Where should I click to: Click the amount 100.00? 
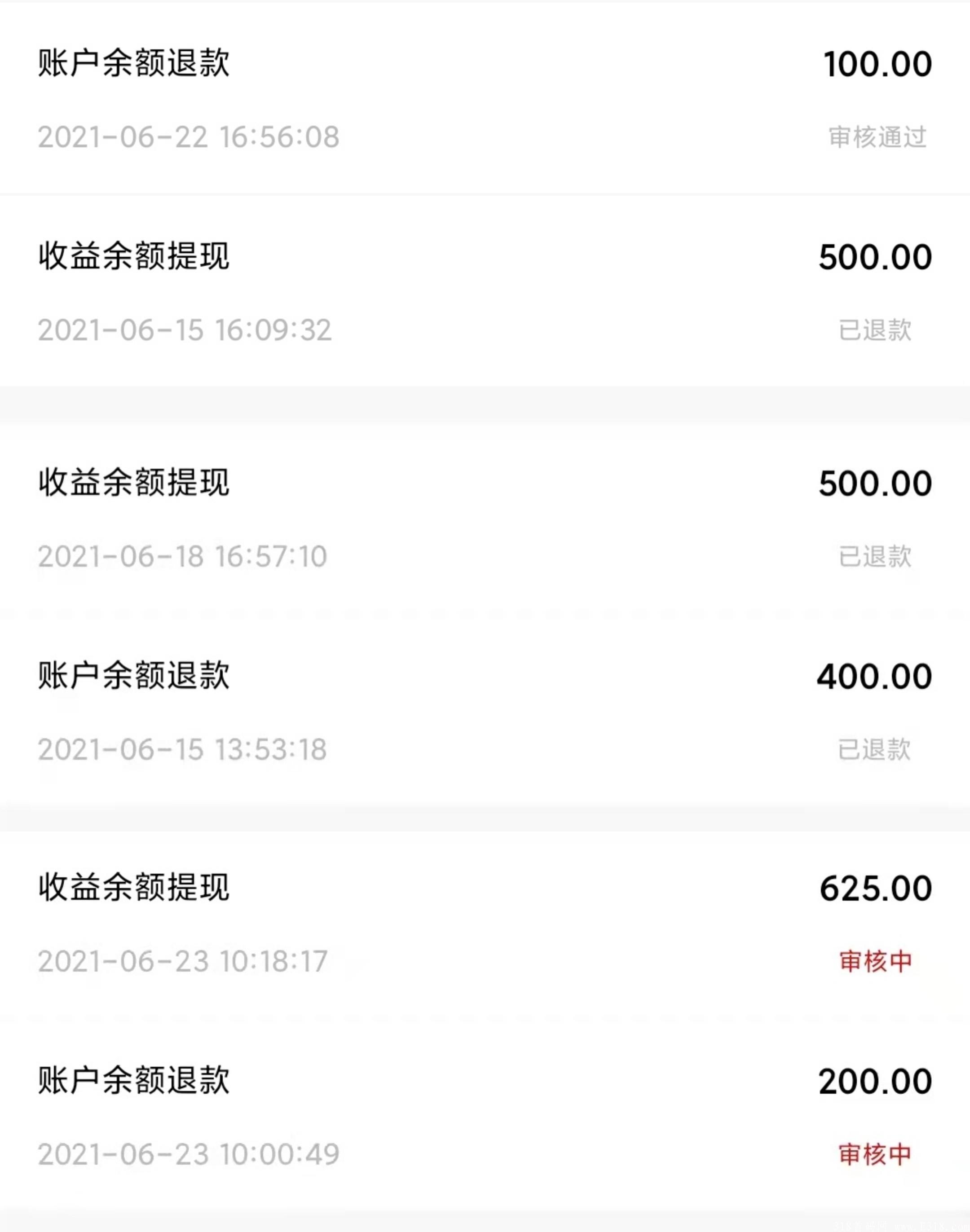pyautogui.click(x=877, y=65)
